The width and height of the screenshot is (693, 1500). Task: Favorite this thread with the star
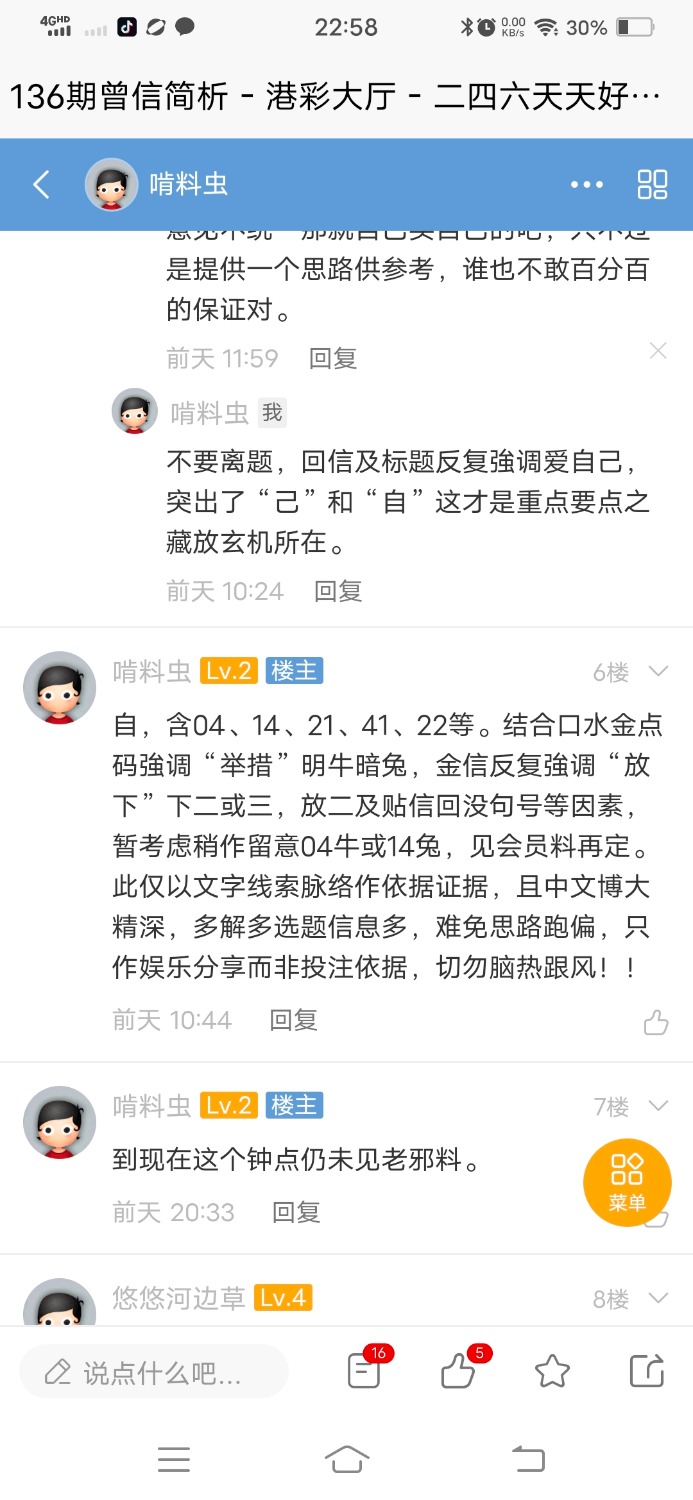(552, 1371)
